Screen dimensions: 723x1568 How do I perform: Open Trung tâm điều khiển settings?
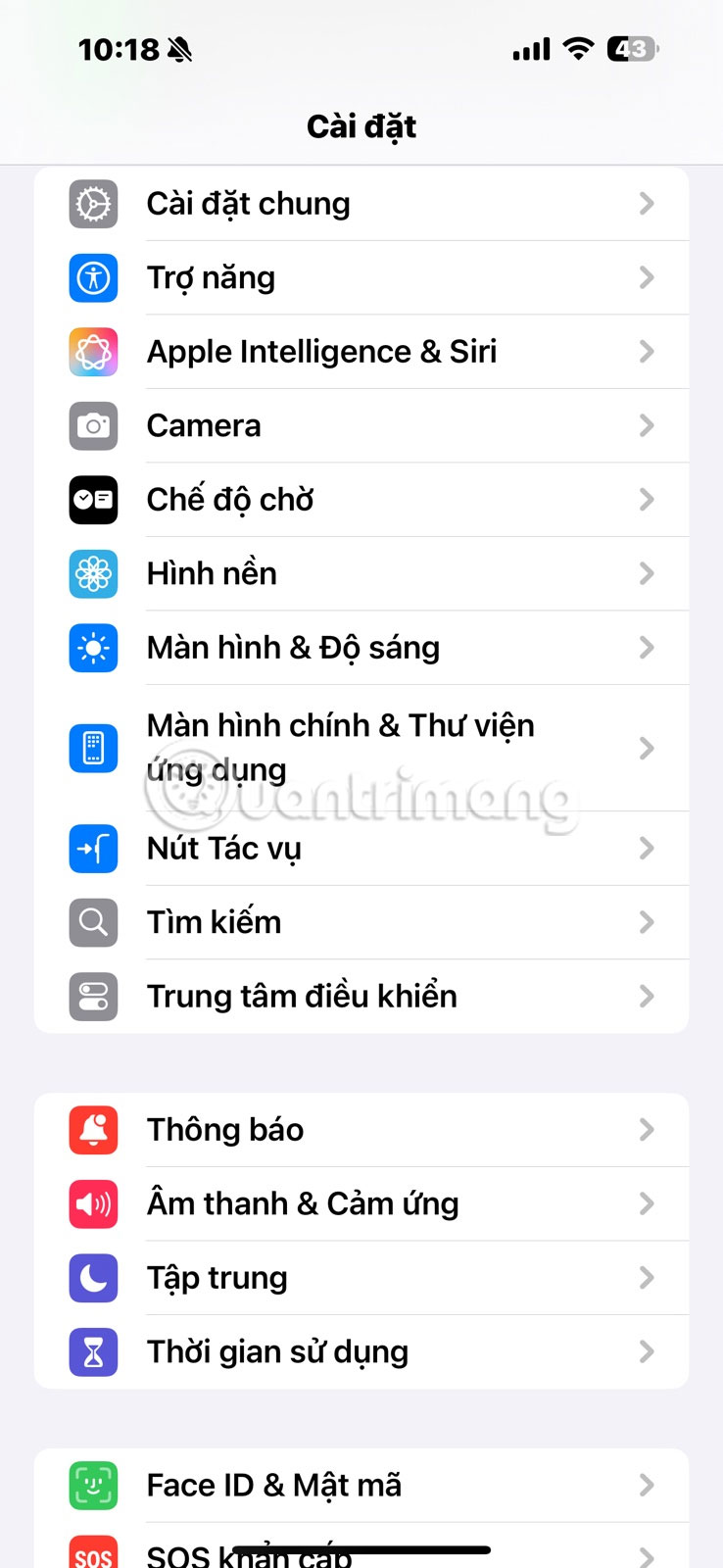click(x=362, y=997)
